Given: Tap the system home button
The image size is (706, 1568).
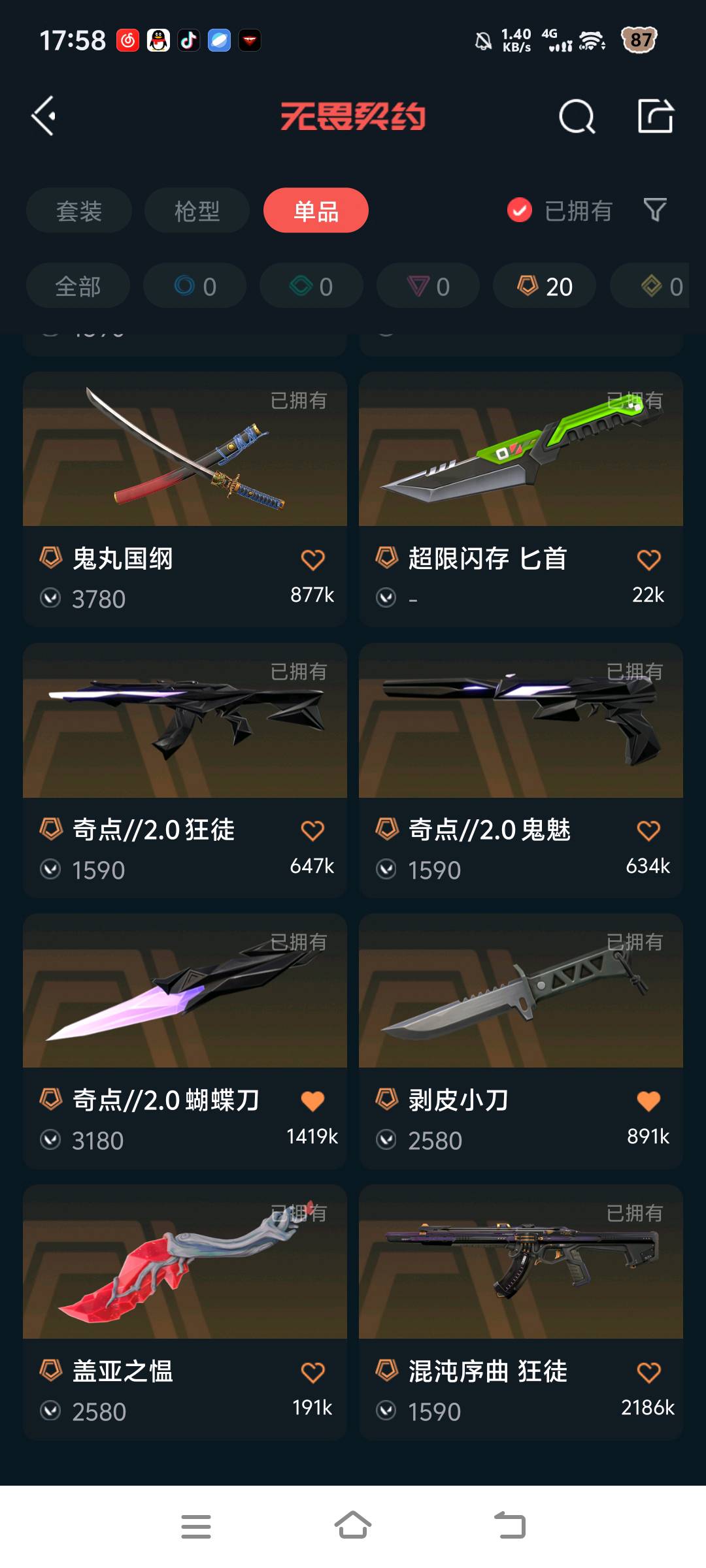Looking at the screenshot, I should click(x=353, y=1526).
